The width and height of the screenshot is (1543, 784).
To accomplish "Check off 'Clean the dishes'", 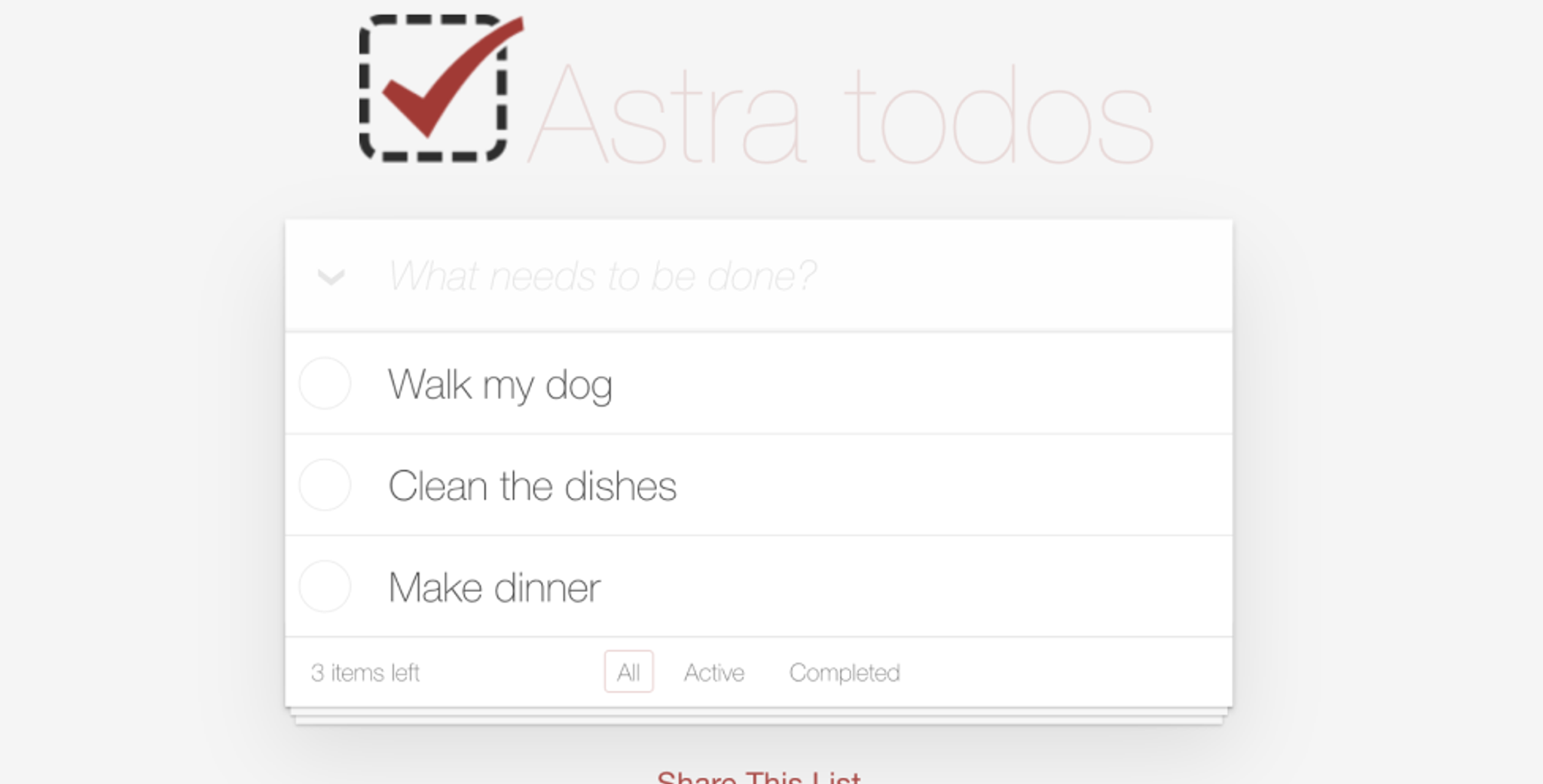I will point(325,485).
